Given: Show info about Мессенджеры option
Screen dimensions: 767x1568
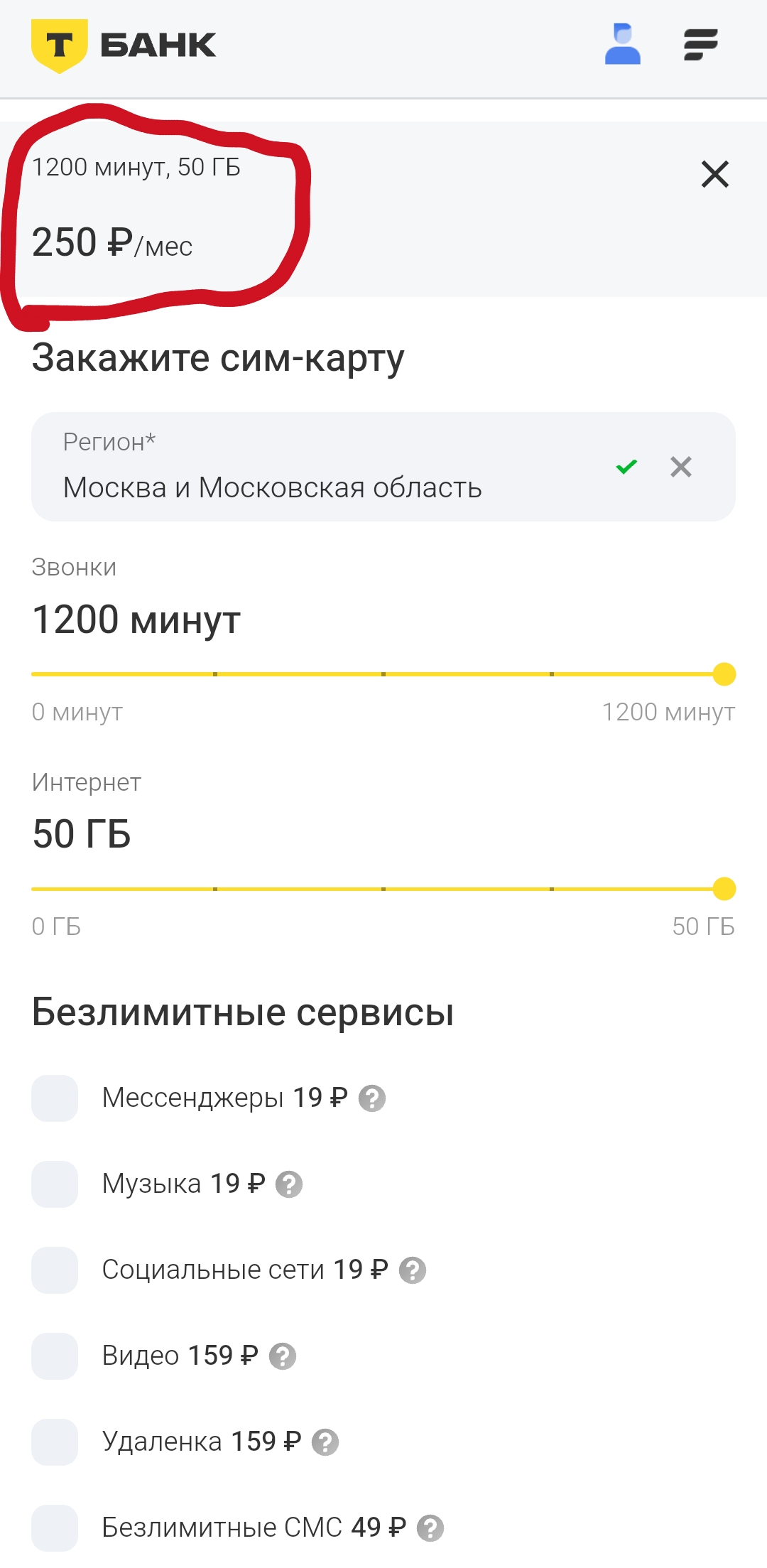Looking at the screenshot, I should (x=371, y=1098).
